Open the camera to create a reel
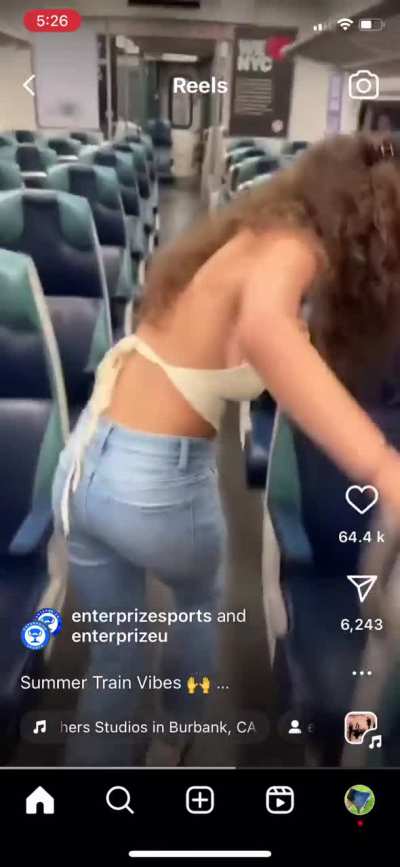Image resolution: width=400 pixels, height=867 pixels. pyautogui.click(x=363, y=85)
